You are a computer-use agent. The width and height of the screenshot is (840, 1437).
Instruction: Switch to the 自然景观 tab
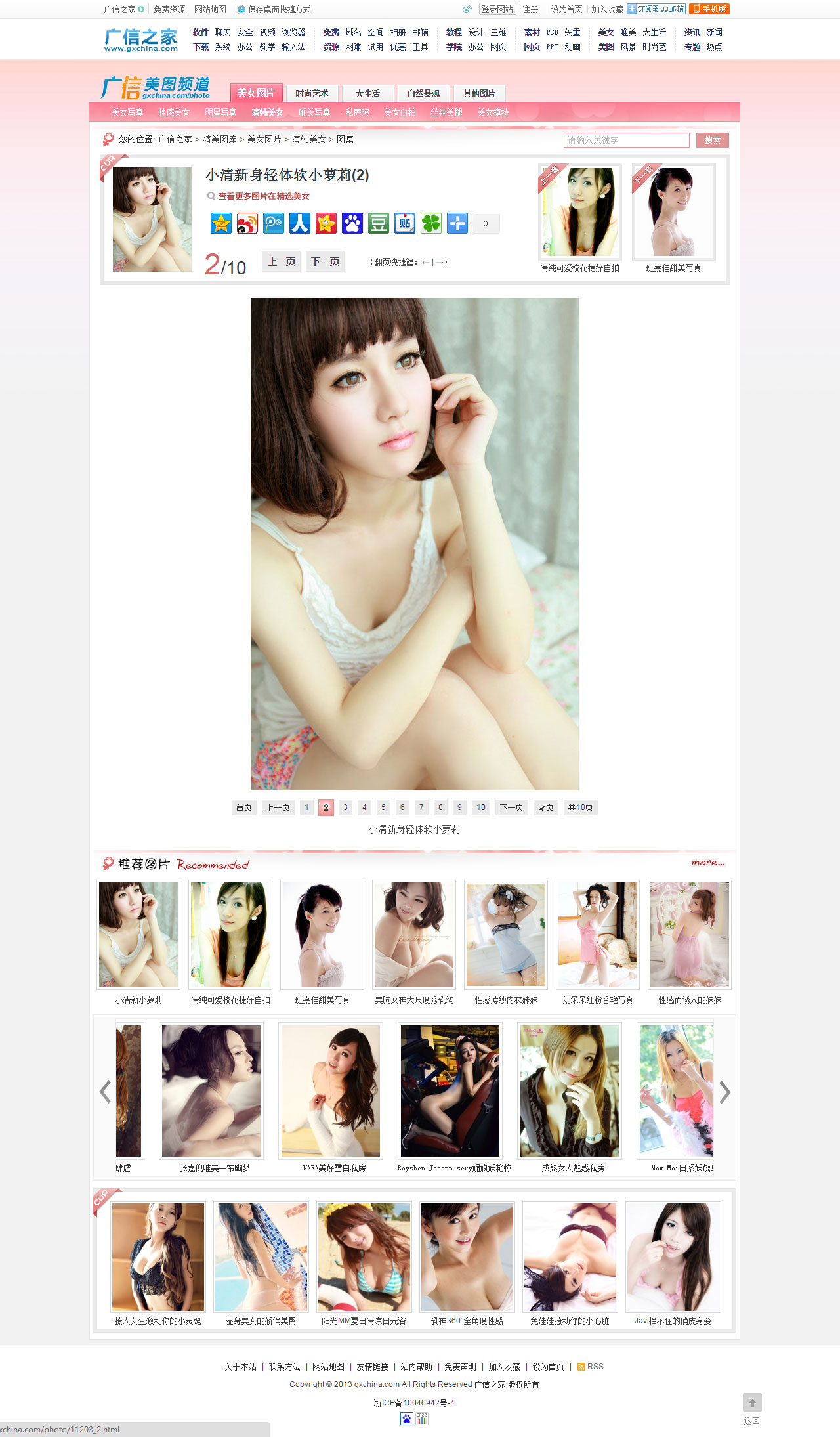coord(423,93)
